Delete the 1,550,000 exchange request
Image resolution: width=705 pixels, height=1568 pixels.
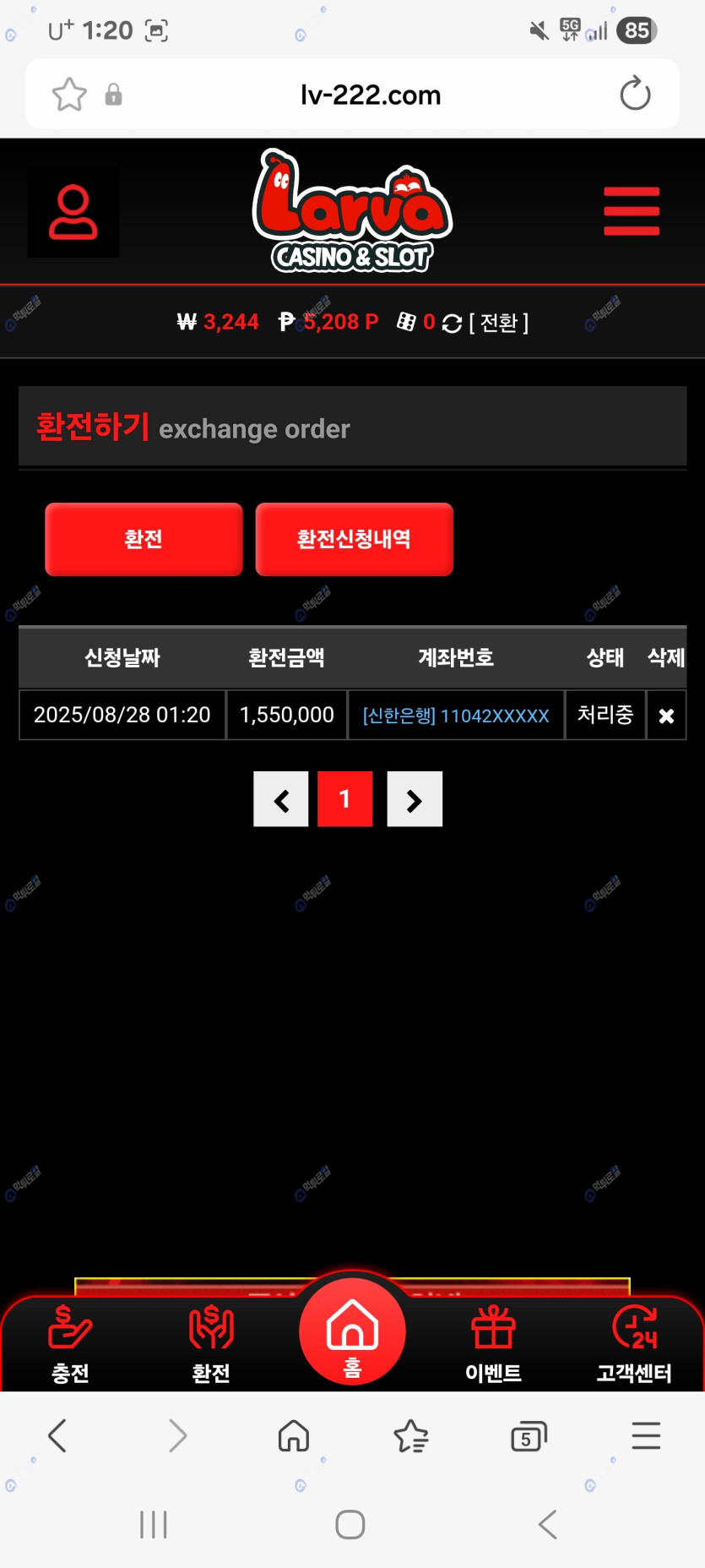[666, 716]
